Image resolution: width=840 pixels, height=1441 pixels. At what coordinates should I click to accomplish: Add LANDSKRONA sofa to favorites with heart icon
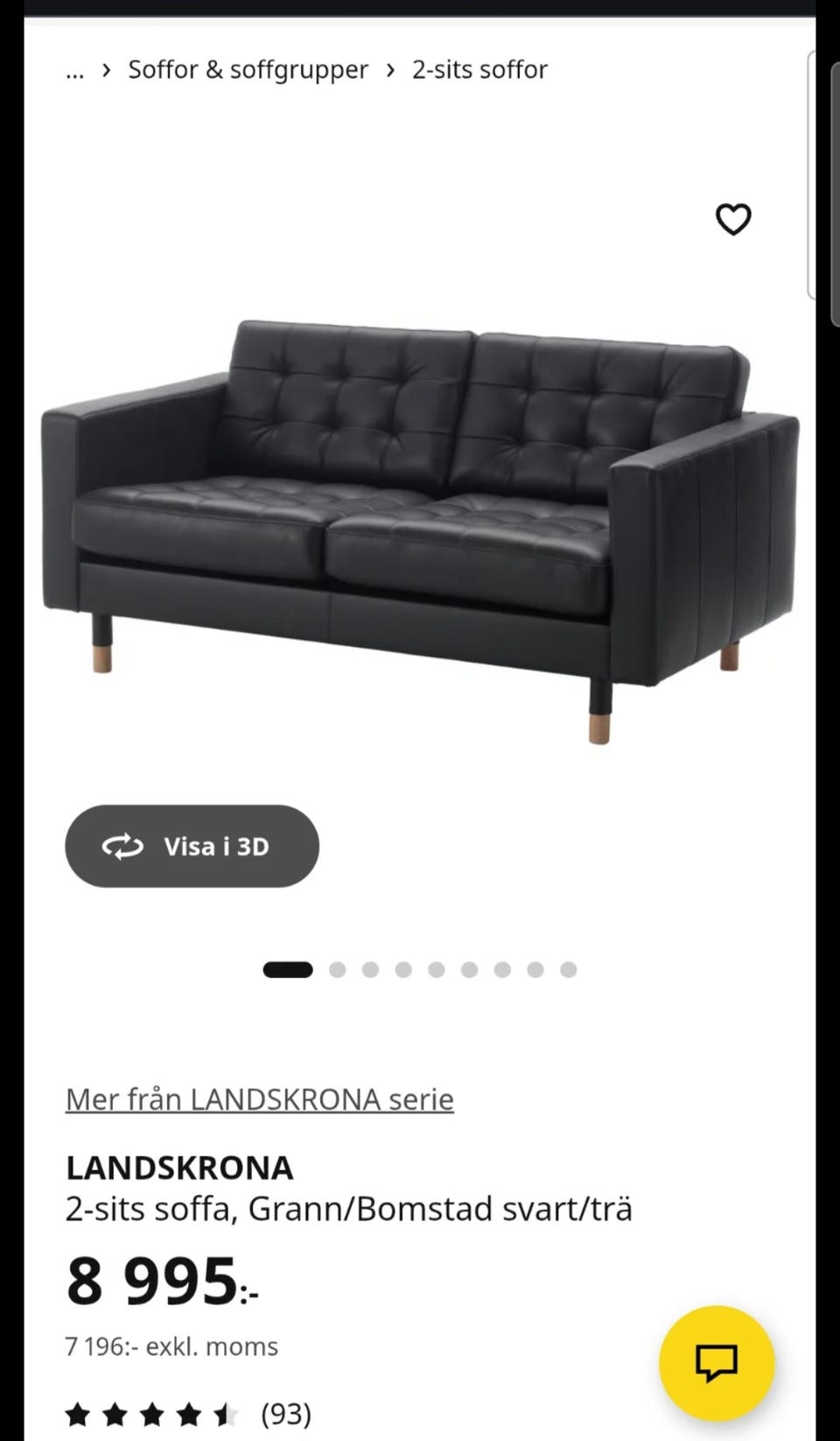pos(733,219)
